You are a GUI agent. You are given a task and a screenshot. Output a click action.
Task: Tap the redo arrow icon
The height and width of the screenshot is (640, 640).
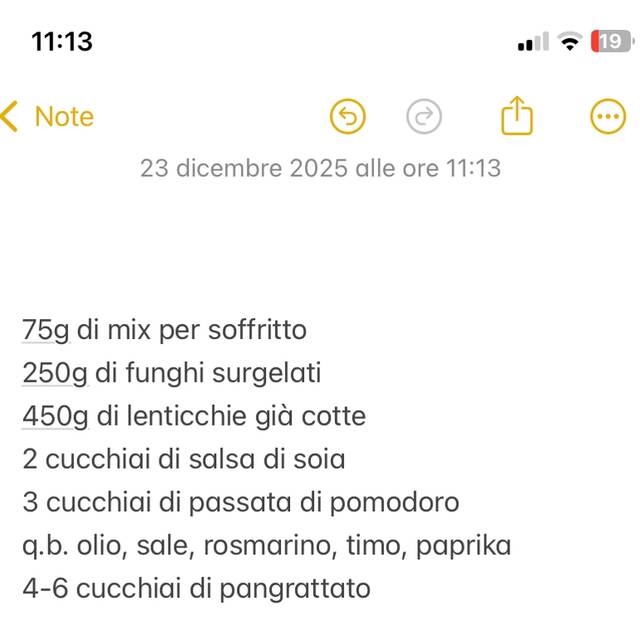[425, 117]
